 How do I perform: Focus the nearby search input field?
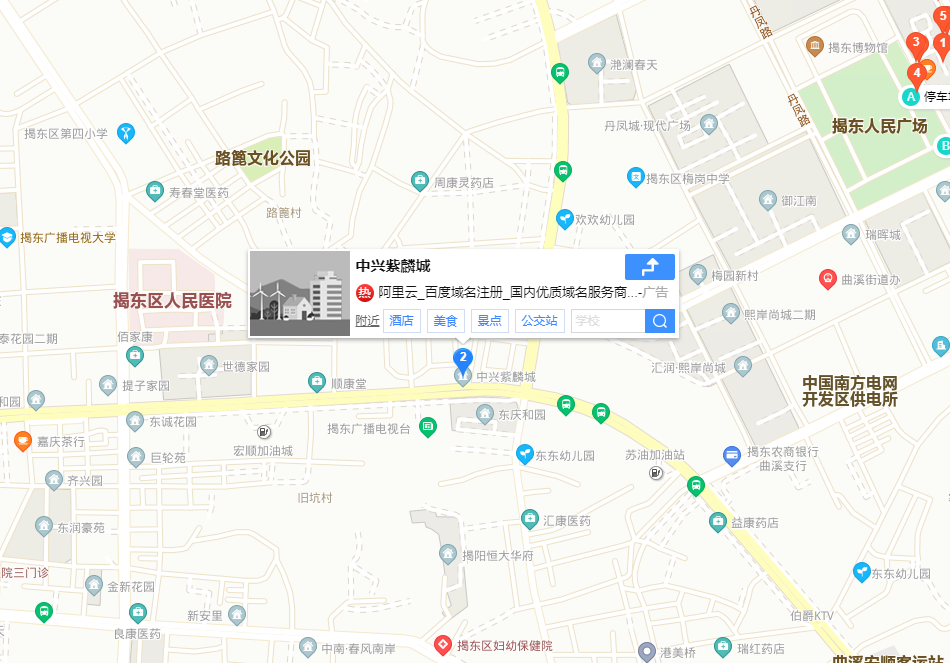tap(607, 321)
